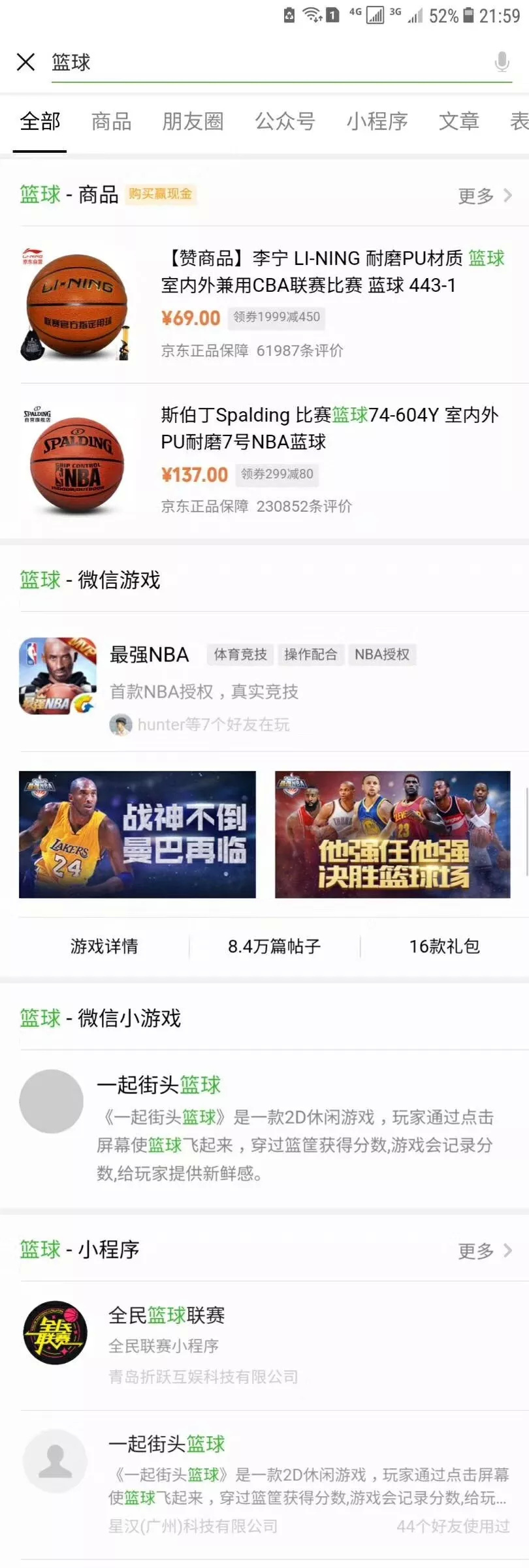Switch to the 朋友圈 tab
The image size is (529, 1568).
193,121
